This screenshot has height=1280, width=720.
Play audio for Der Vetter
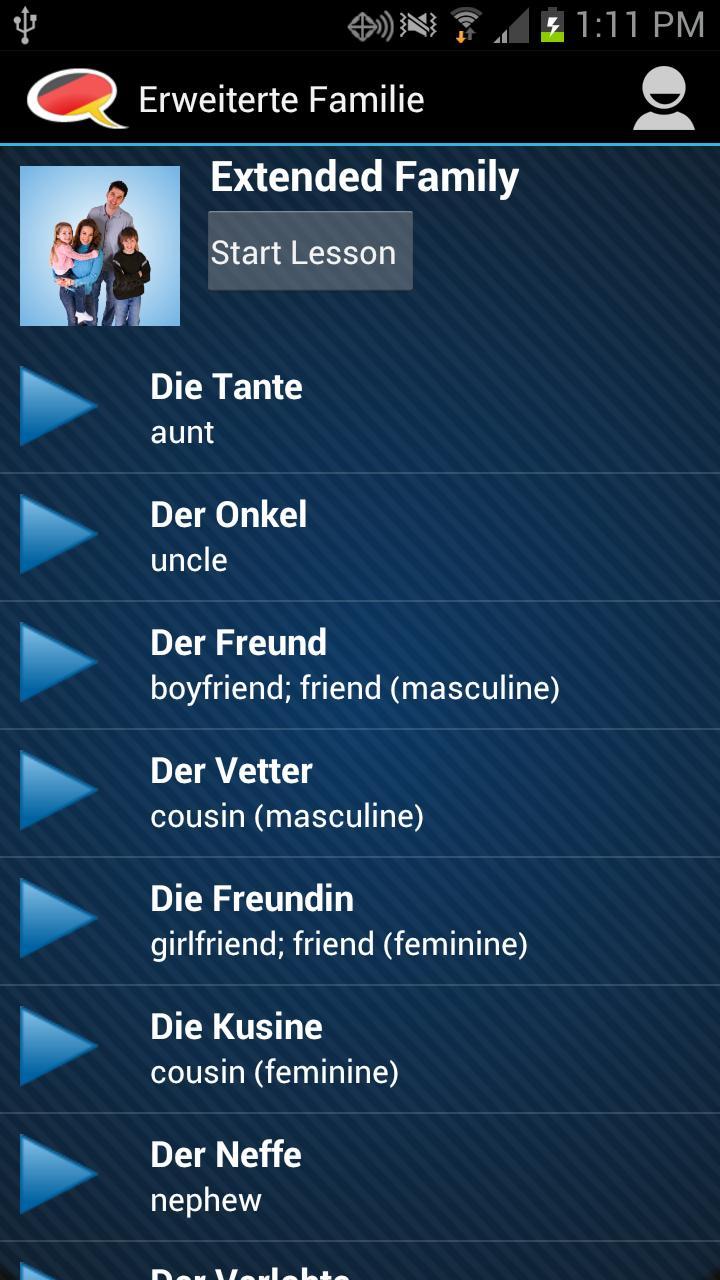57,791
